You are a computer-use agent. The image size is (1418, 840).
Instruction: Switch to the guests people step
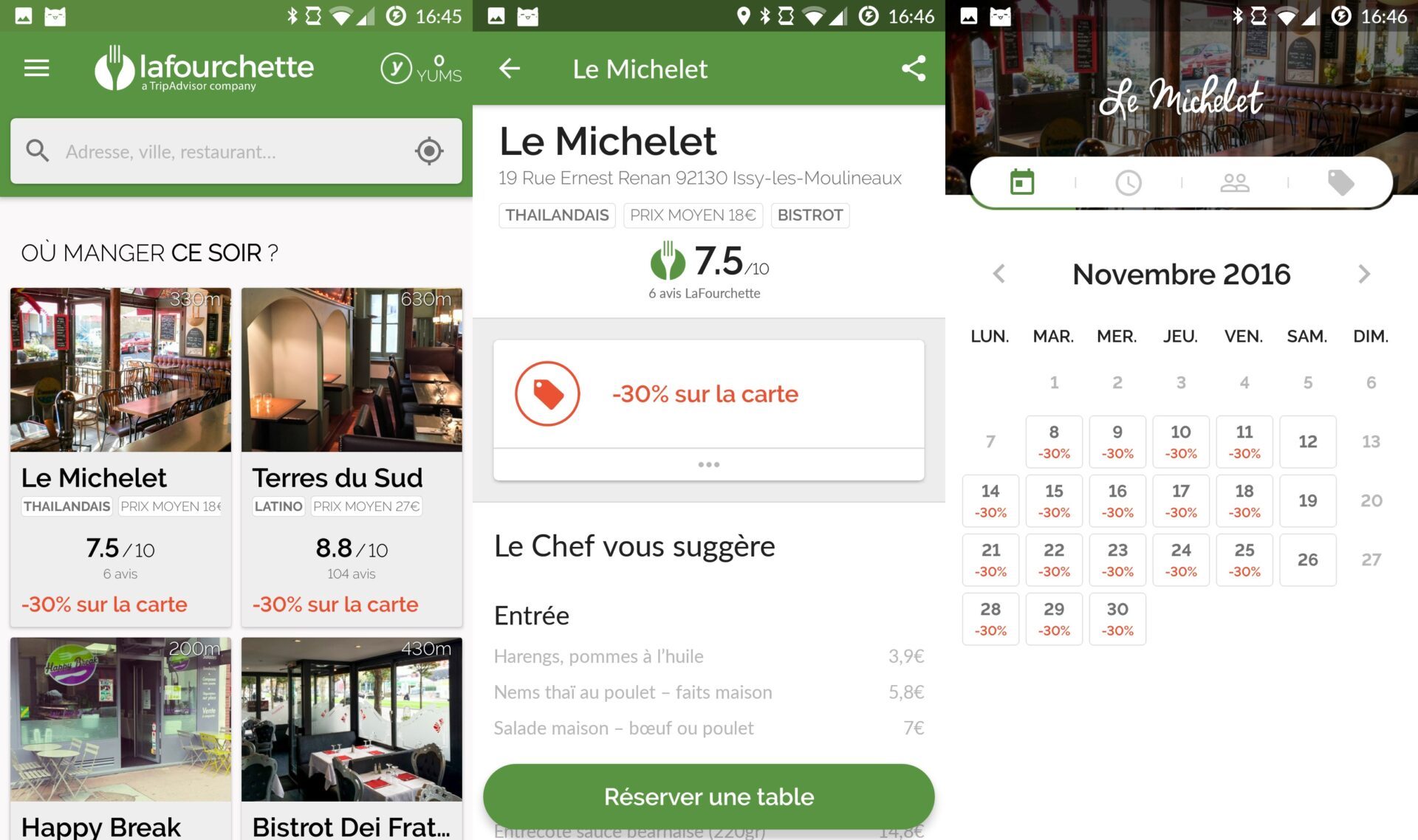[1234, 183]
